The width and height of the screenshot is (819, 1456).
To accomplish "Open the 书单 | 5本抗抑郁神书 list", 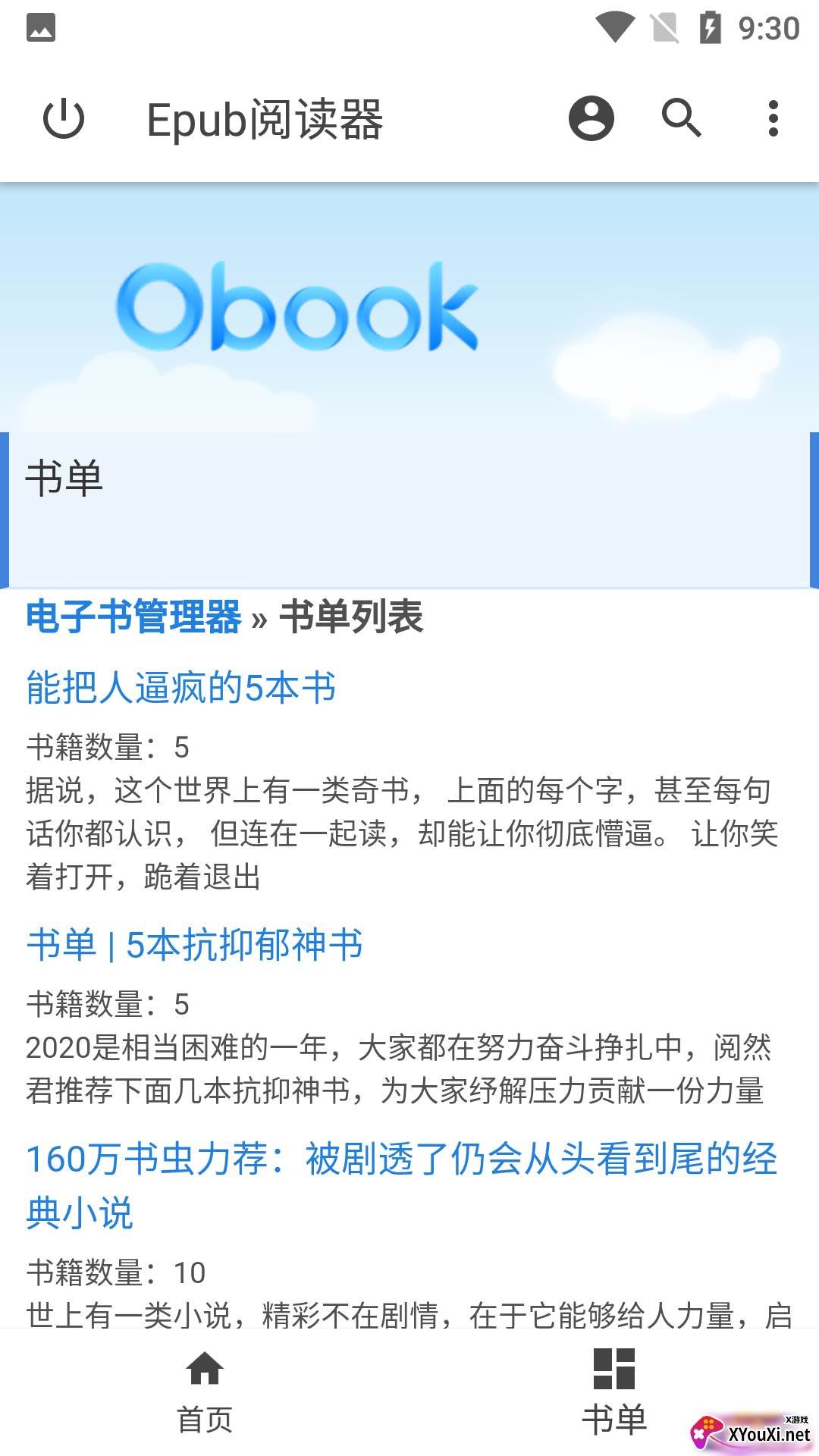I will tap(195, 944).
